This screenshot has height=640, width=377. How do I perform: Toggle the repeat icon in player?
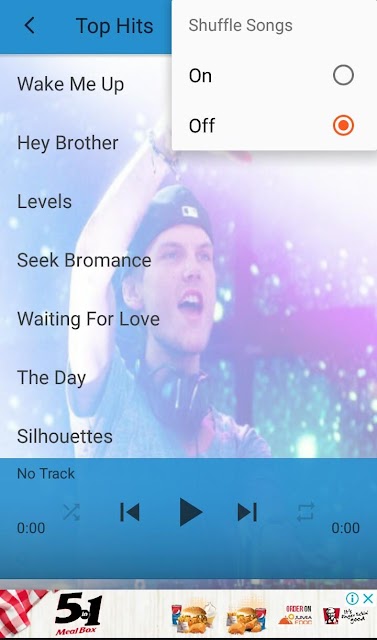306,512
